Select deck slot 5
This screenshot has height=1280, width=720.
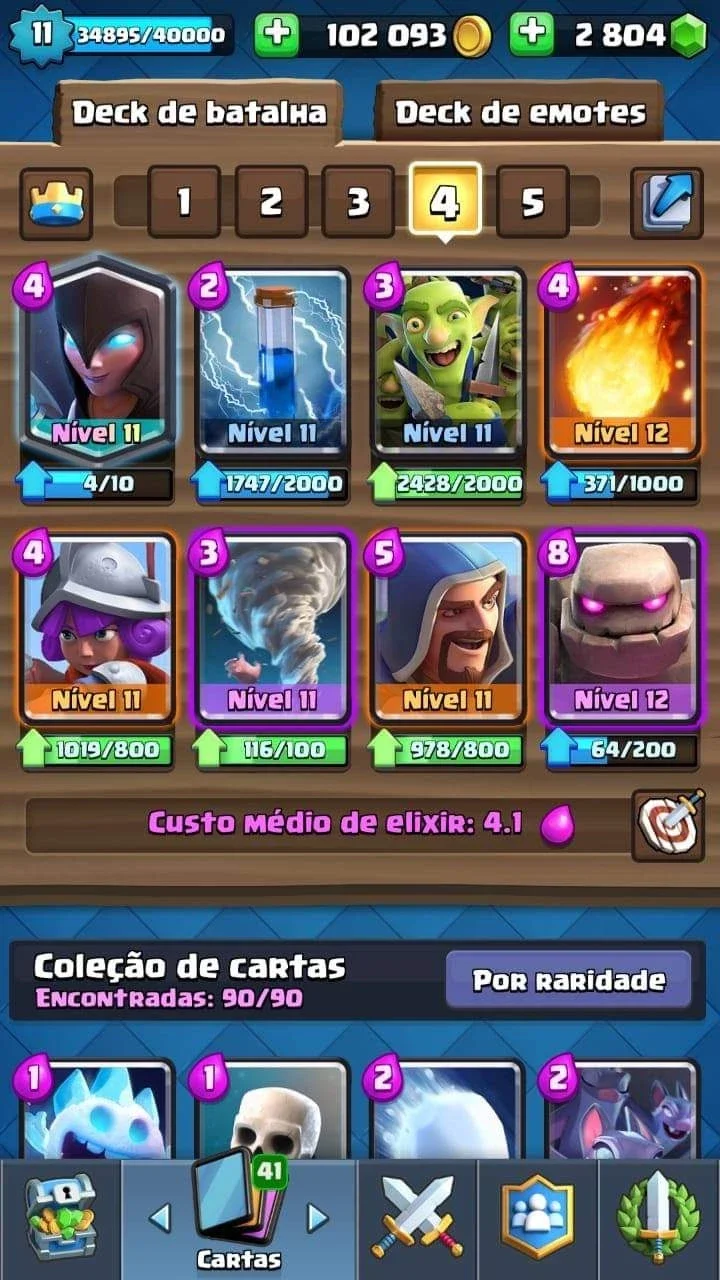tap(533, 202)
